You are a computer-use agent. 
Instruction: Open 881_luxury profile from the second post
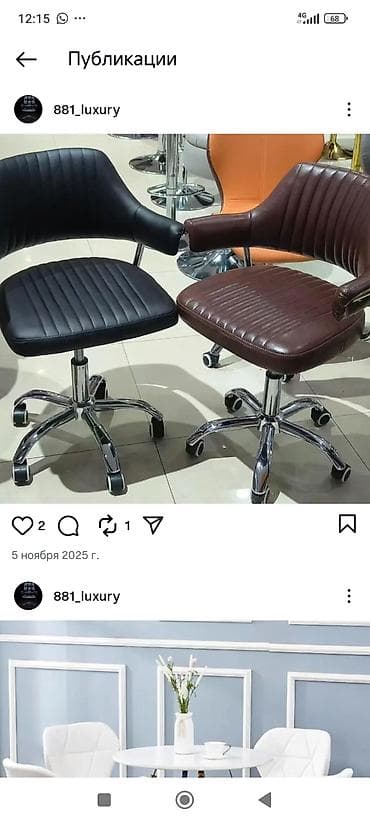(x=86, y=597)
